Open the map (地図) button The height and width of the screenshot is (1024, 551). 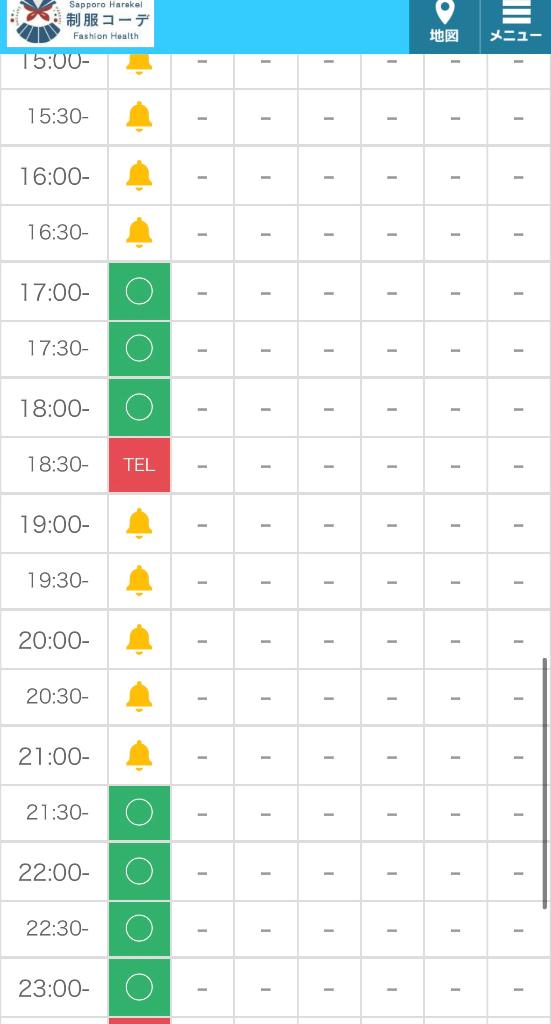[444, 26]
